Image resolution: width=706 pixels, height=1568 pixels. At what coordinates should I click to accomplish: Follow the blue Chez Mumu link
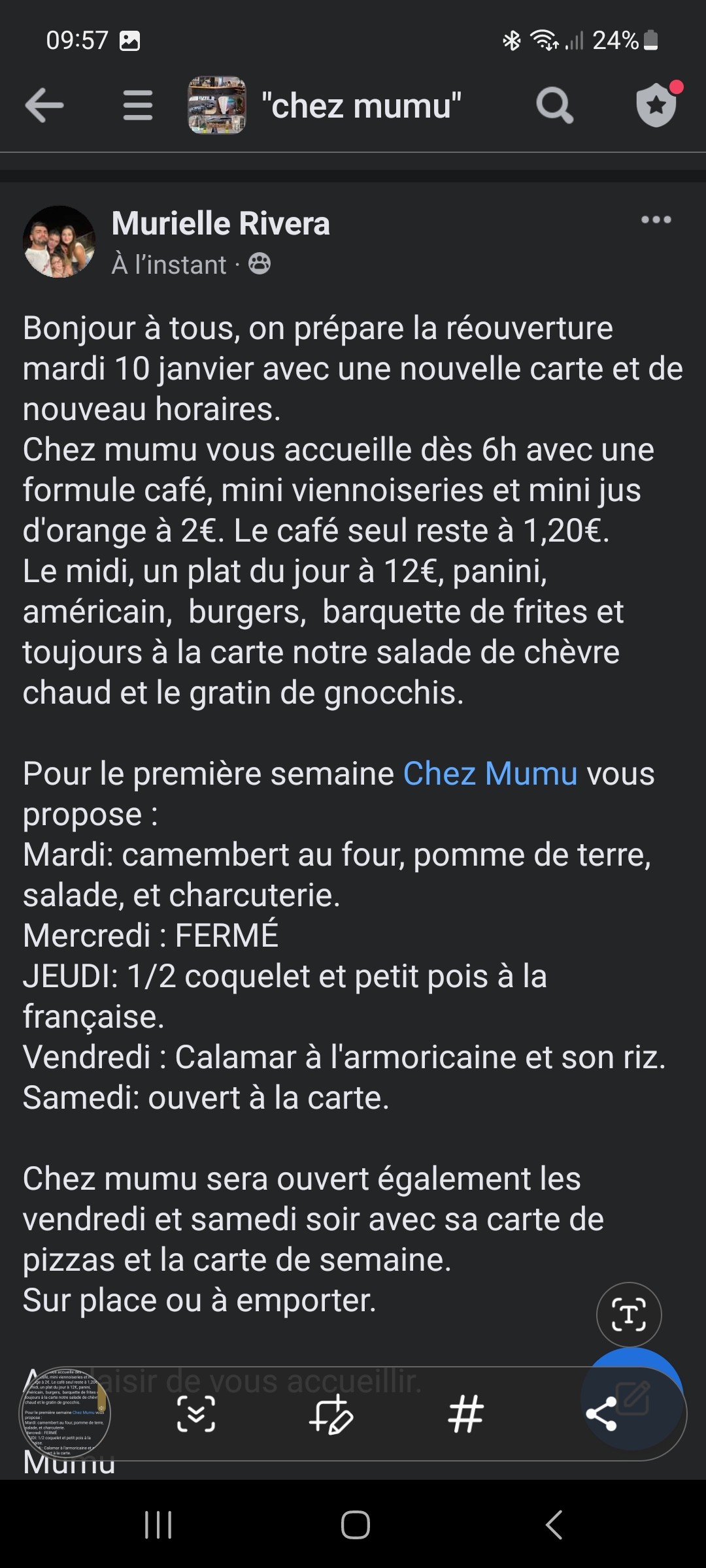tap(490, 774)
